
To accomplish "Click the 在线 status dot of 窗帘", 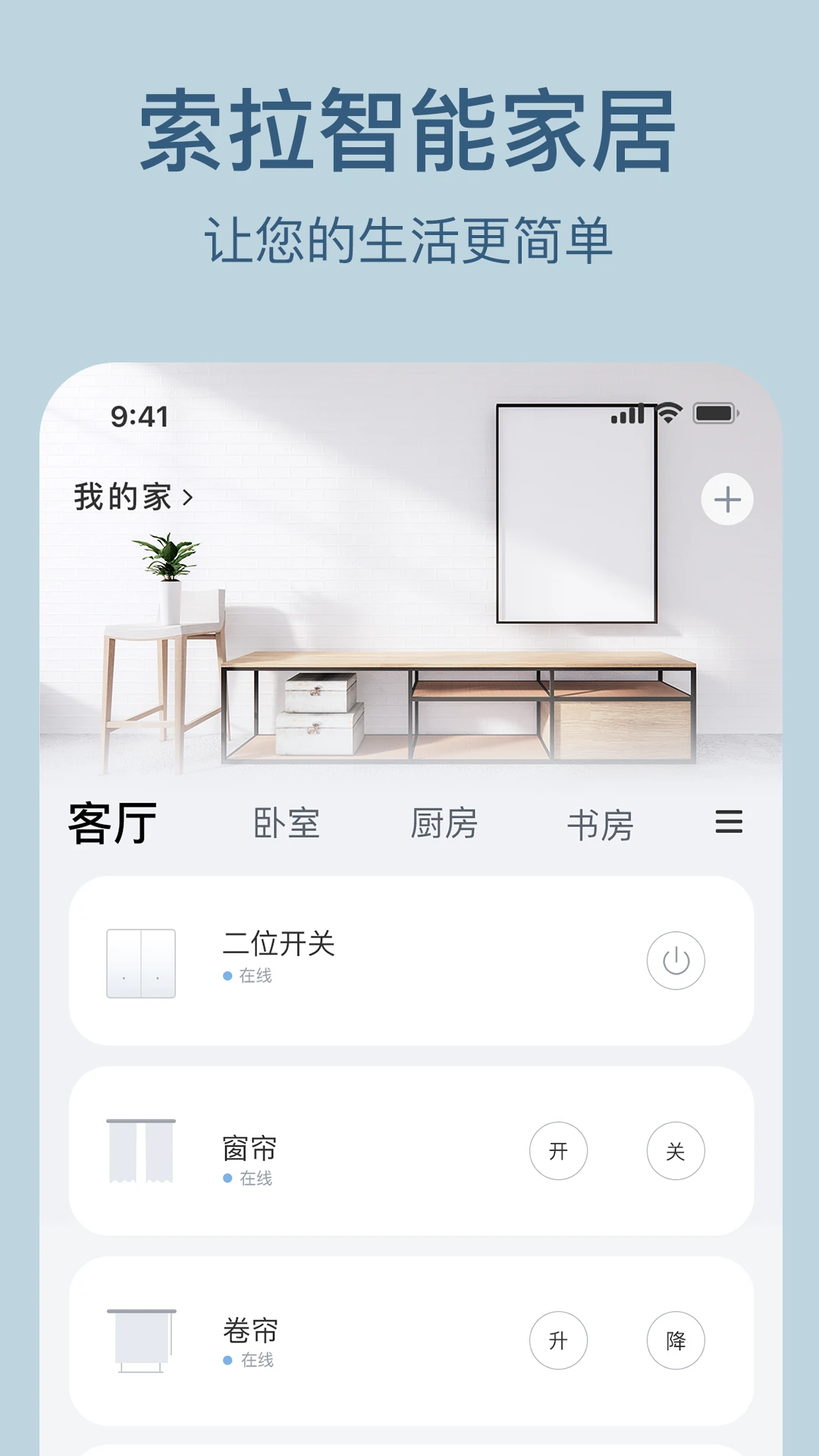I will coord(227,1178).
